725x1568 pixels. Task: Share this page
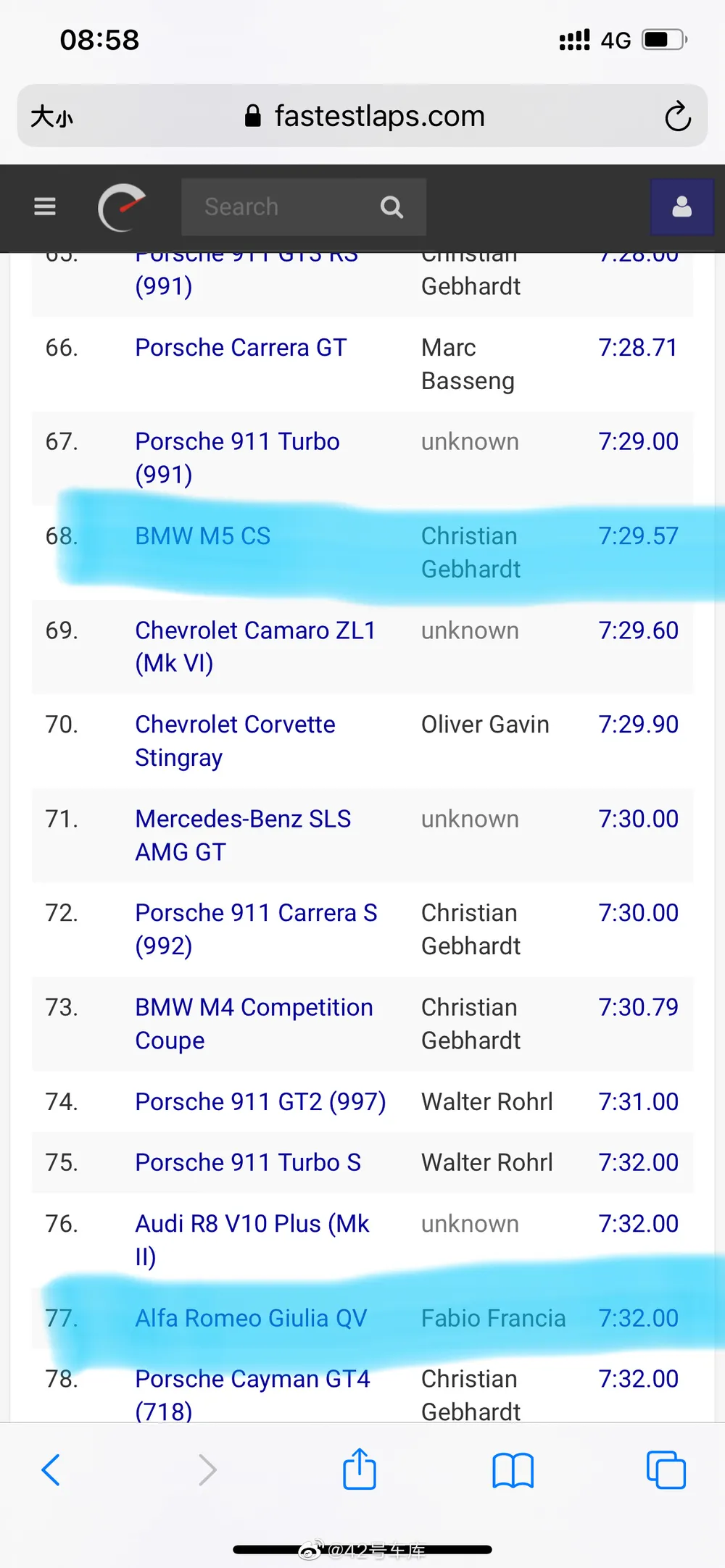tap(360, 1469)
